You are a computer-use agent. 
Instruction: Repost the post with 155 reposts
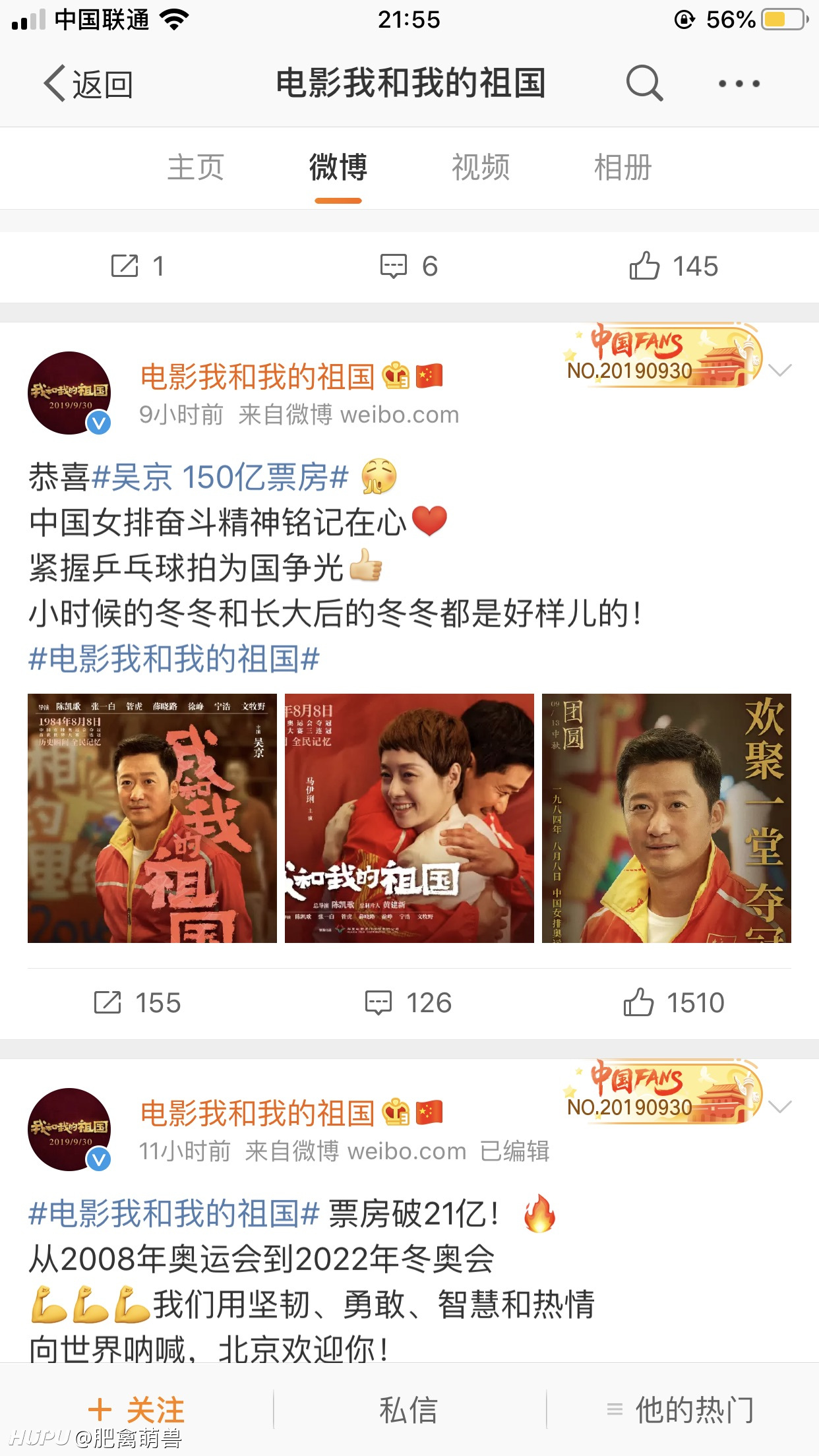(137, 1003)
